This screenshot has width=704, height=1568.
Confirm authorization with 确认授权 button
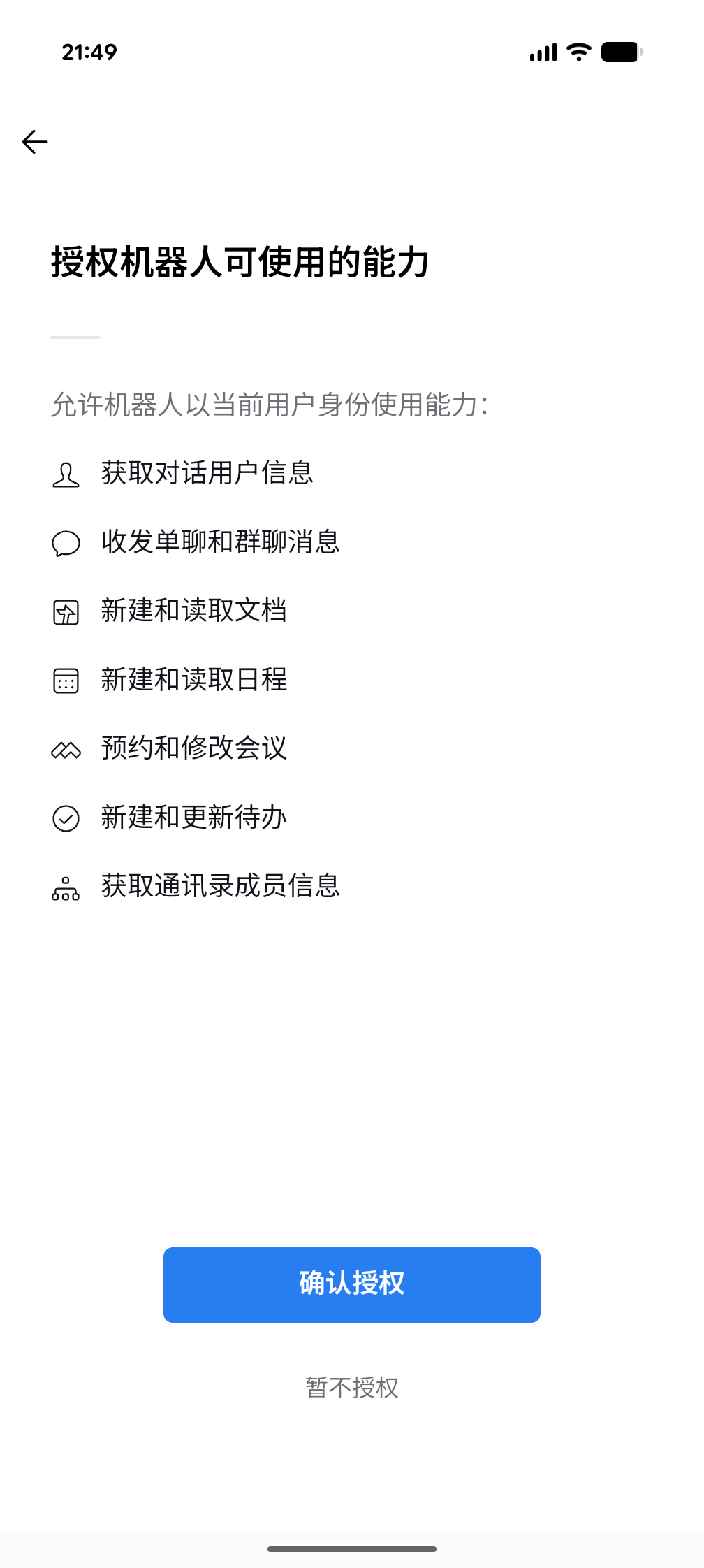[x=351, y=1284]
